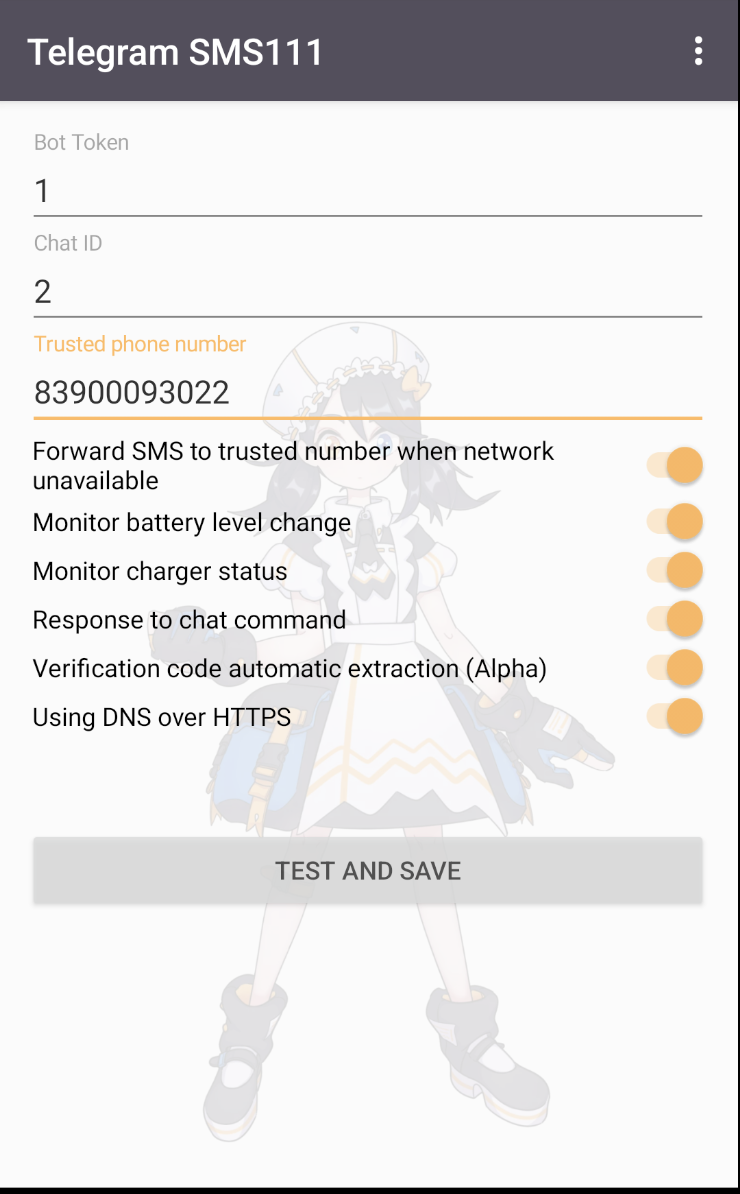Edit the Bot Token field

367,190
